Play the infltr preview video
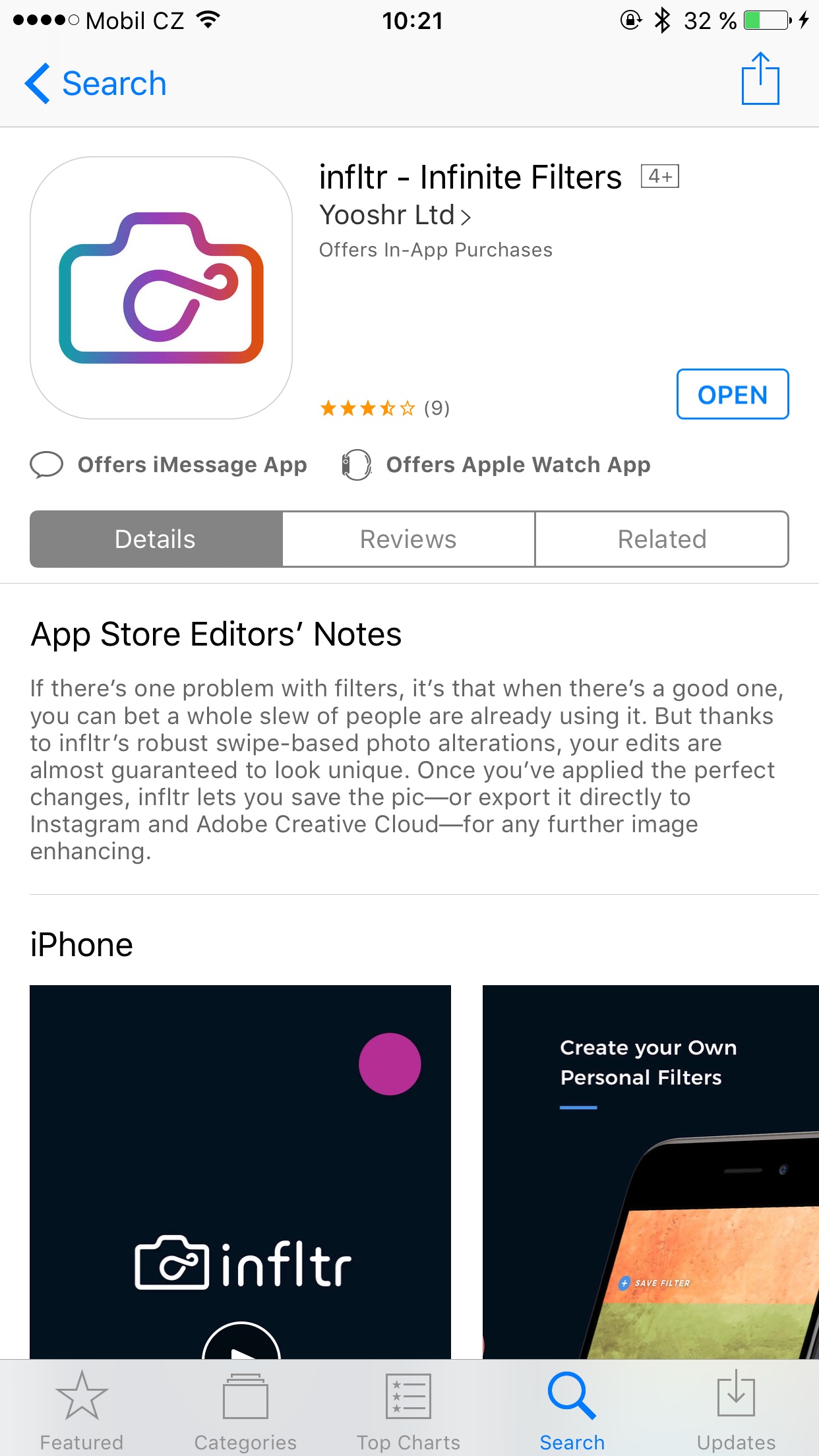The image size is (819, 1456). [x=241, y=1343]
